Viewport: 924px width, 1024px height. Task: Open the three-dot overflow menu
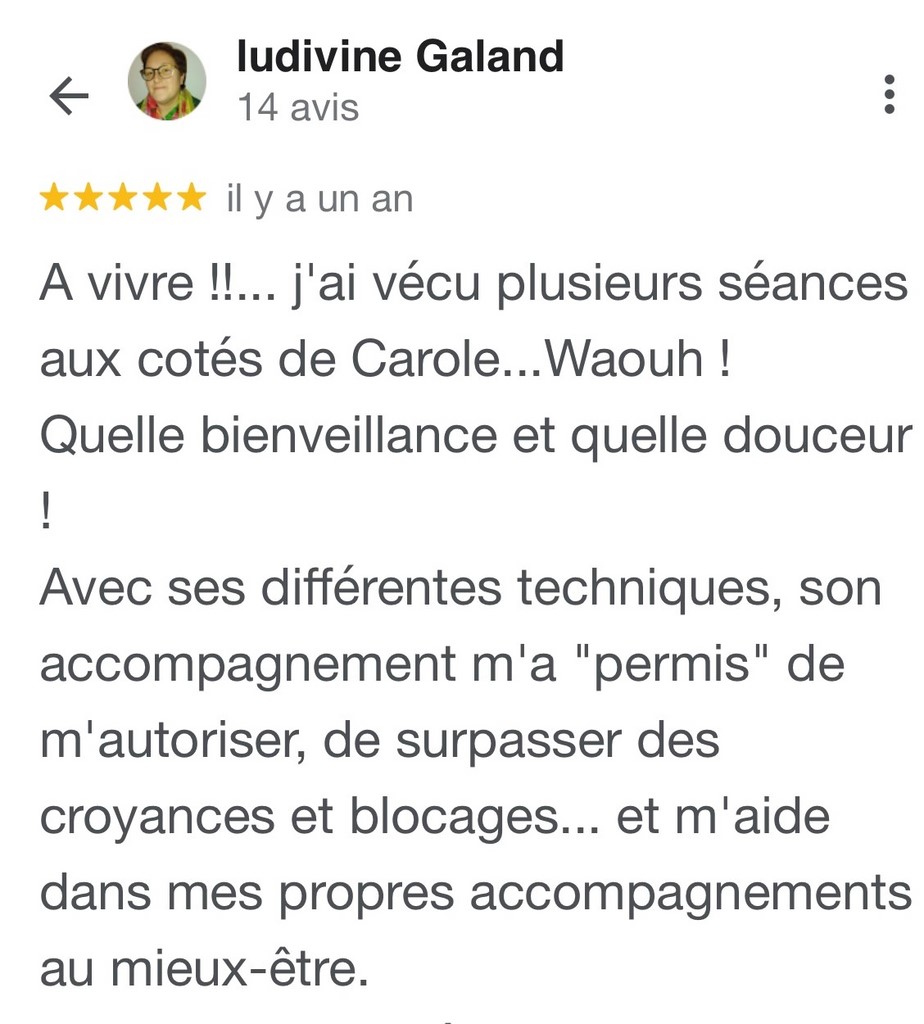(x=889, y=94)
